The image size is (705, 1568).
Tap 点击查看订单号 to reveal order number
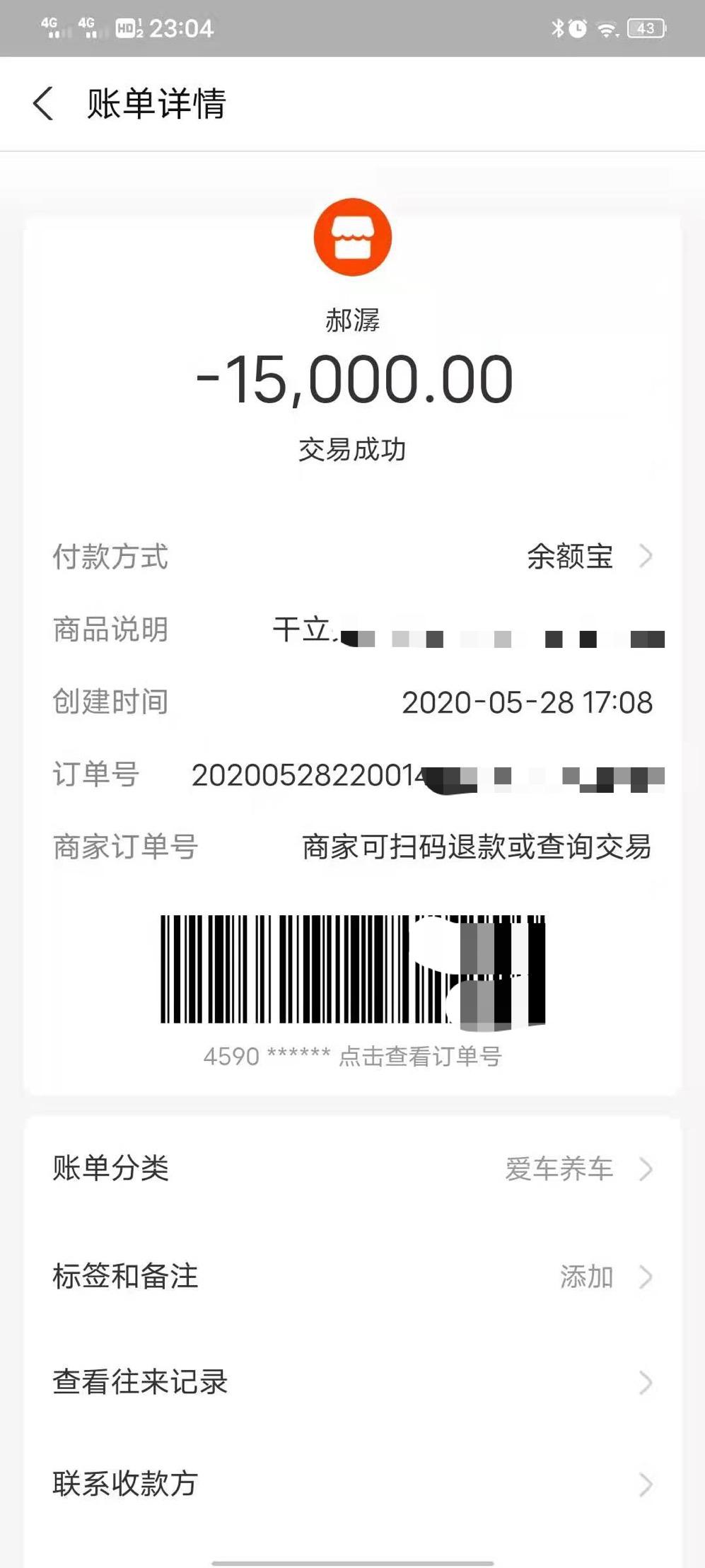424,1057
